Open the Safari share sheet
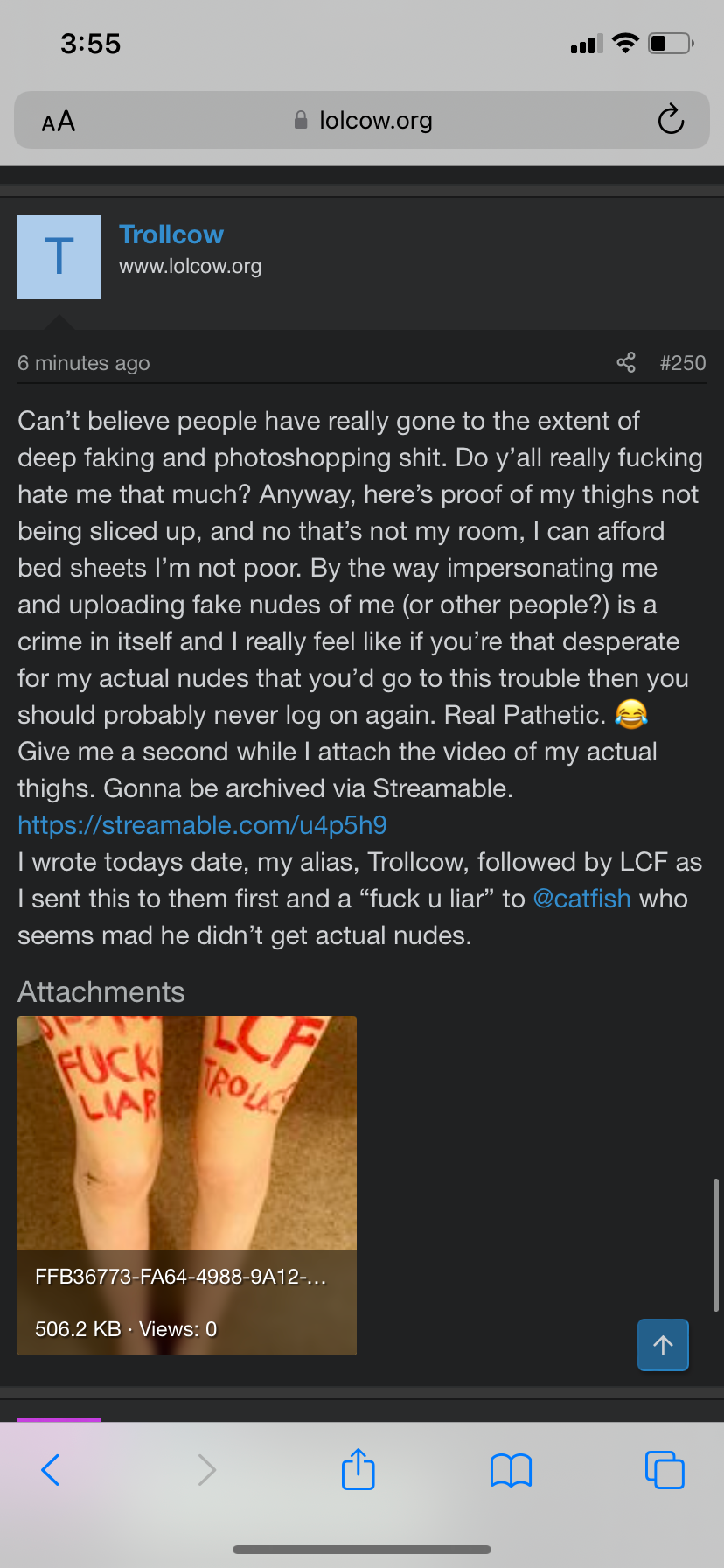This screenshot has height=1568, width=724. tap(359, 1469)
